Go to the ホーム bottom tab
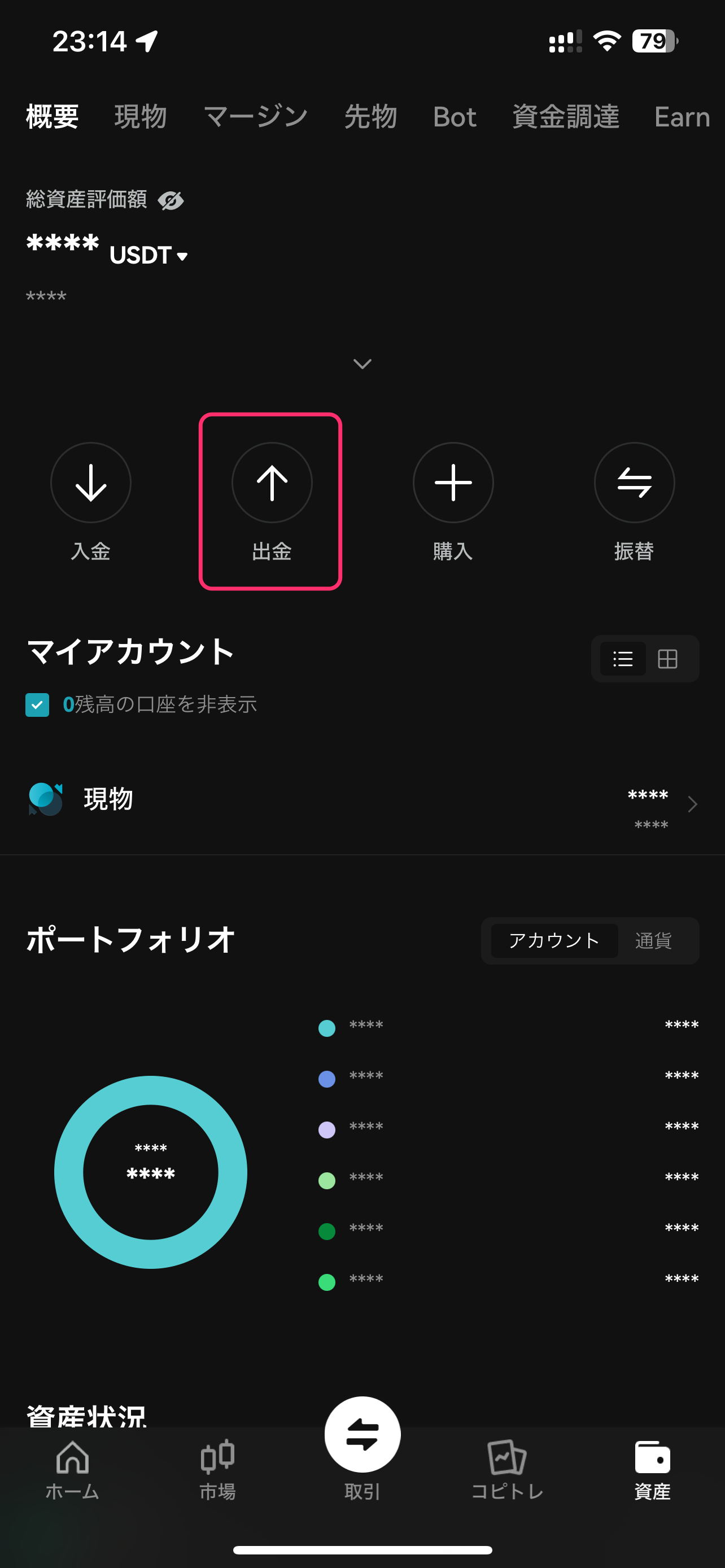Viewport: 725px width, 1568px height. tap(72, 1469)
